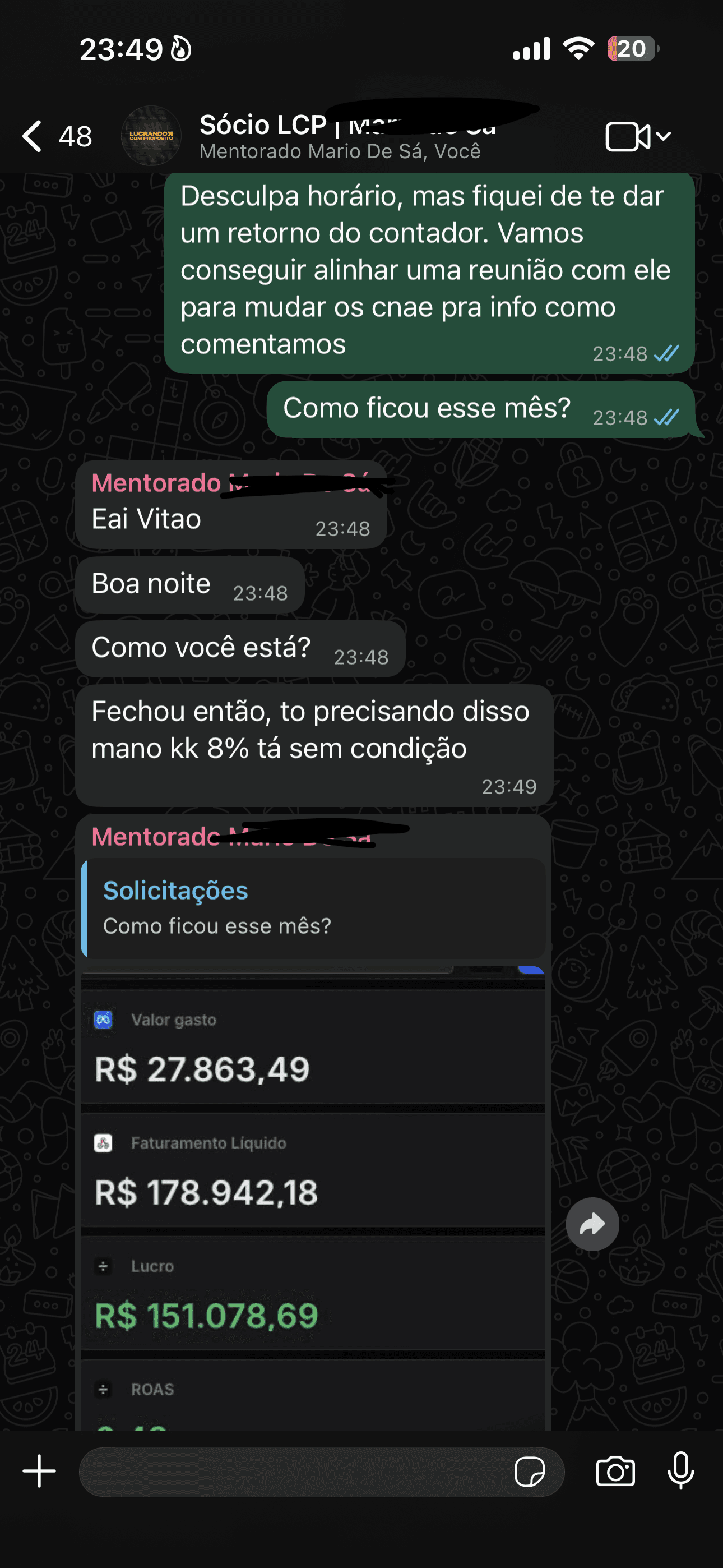Screen dimensions: 723x1568
Task: Open the camera to send a photo
Action: 616,1472
